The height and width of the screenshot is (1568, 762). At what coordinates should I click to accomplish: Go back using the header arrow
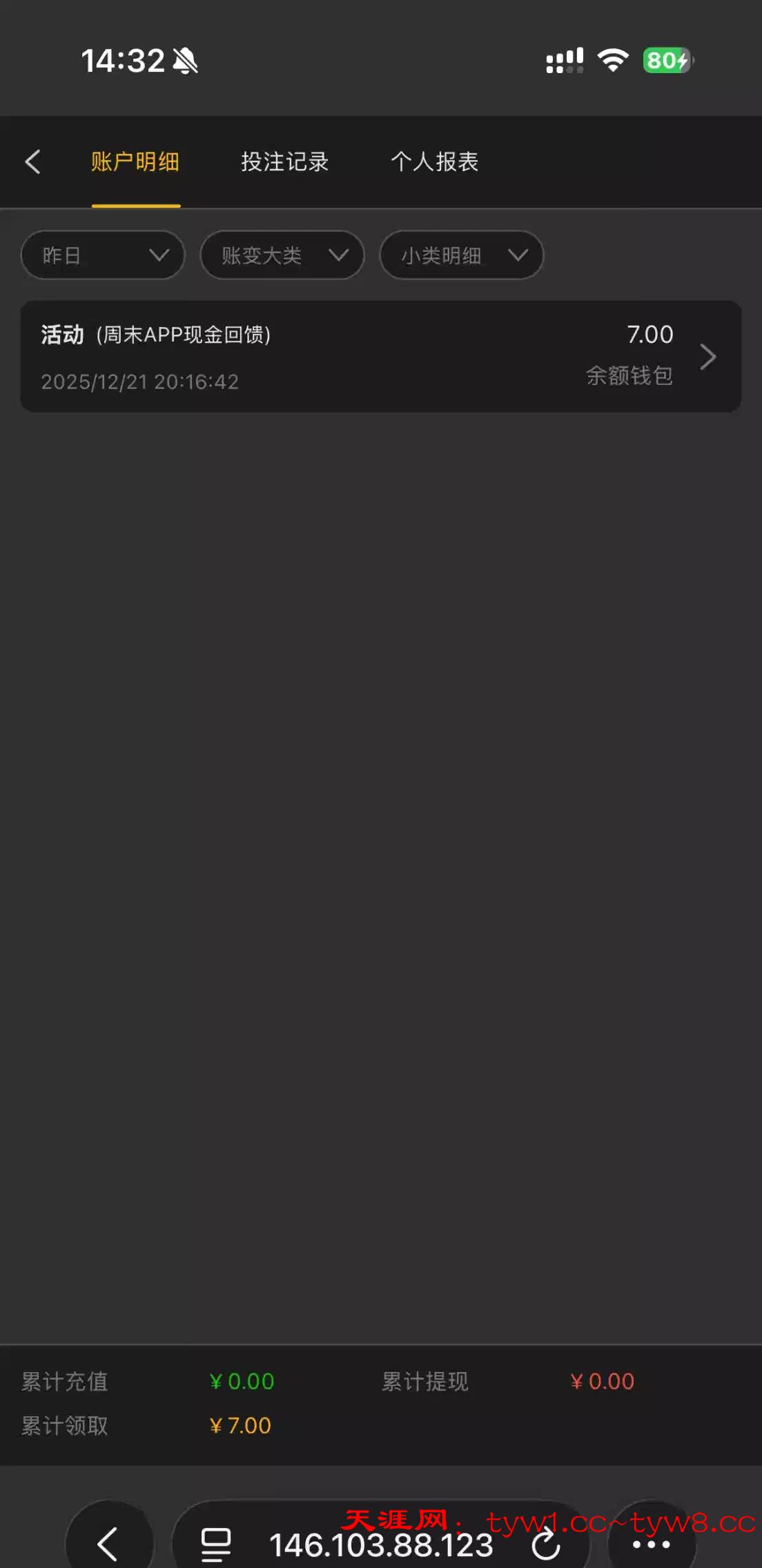pyautogui.click(x=32, y=162)
